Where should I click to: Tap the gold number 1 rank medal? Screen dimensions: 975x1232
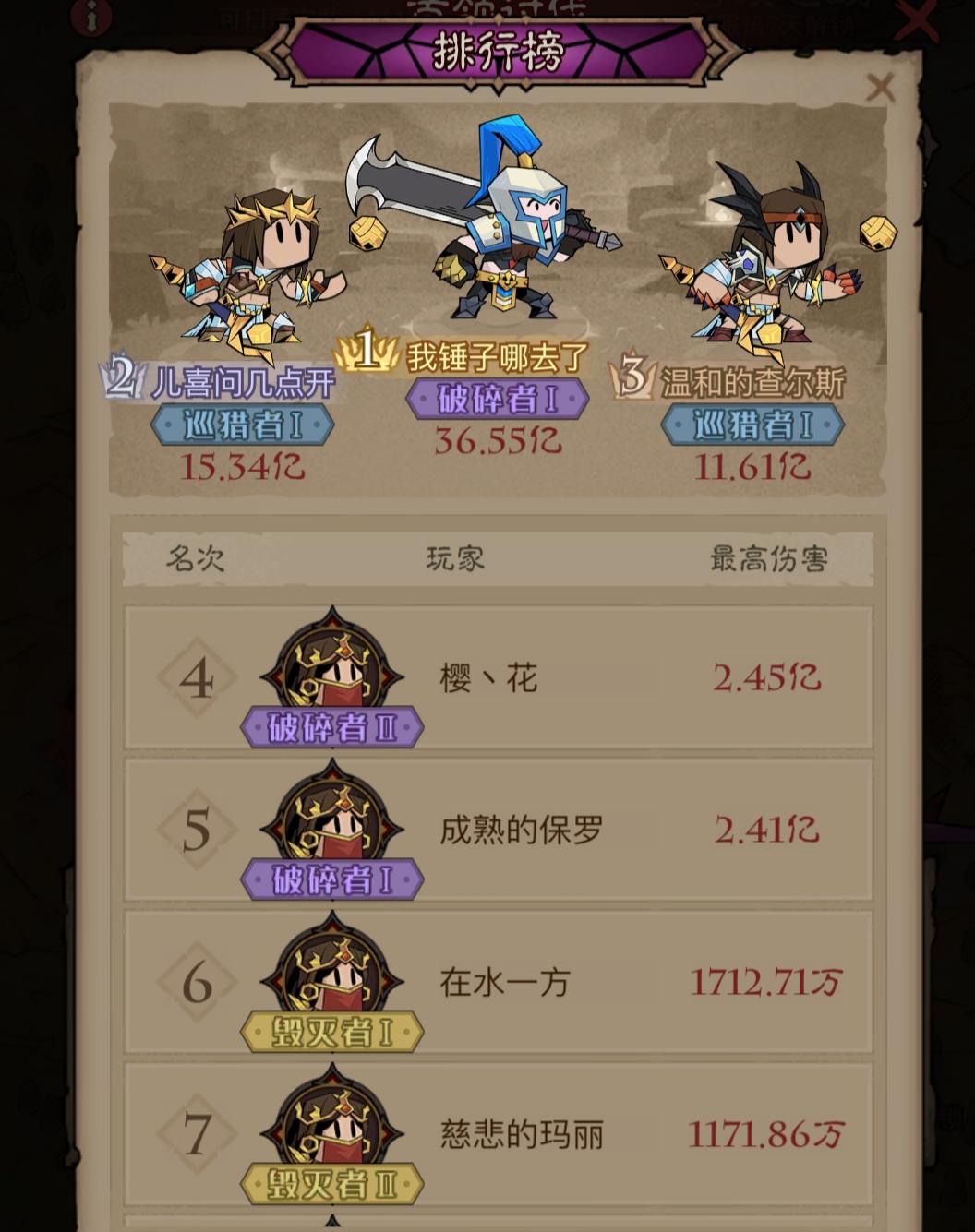coord(369,353)
